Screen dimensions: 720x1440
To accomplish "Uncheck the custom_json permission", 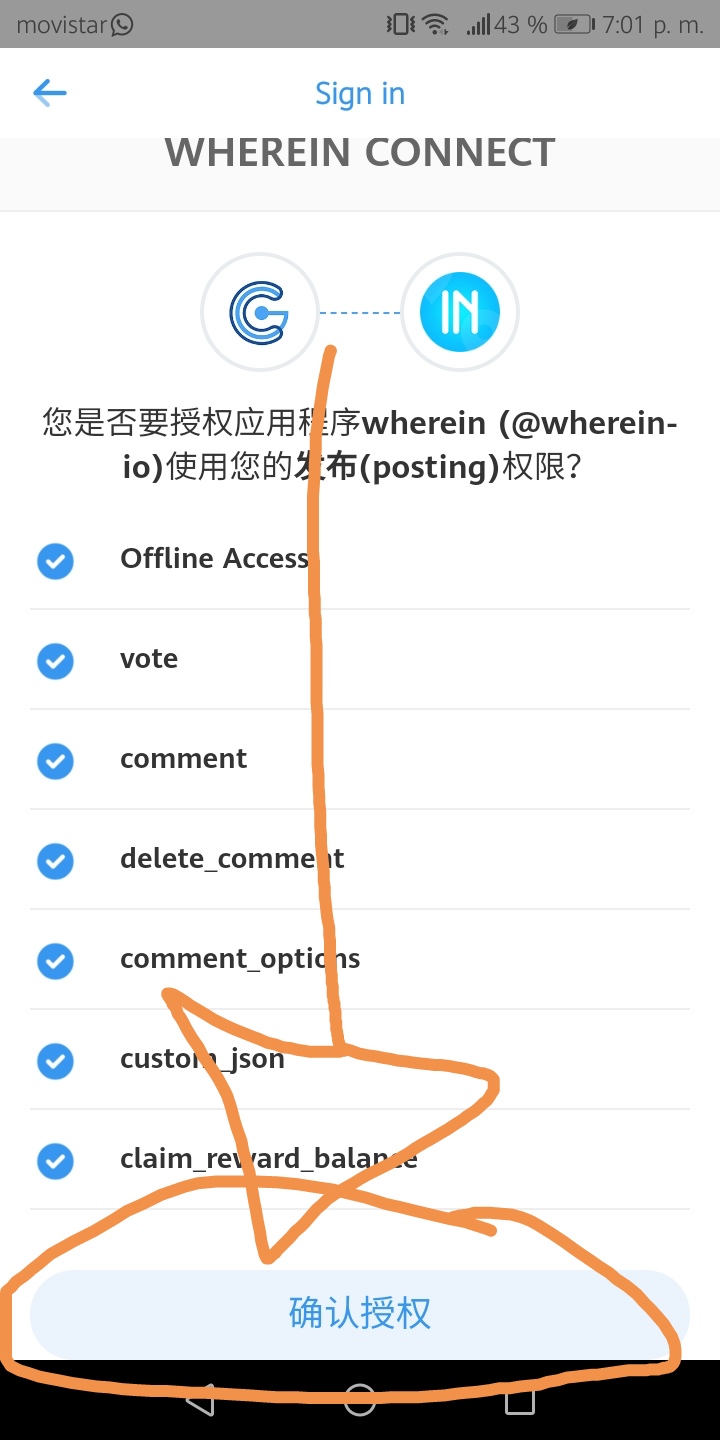I will [x=55, y=1061].
